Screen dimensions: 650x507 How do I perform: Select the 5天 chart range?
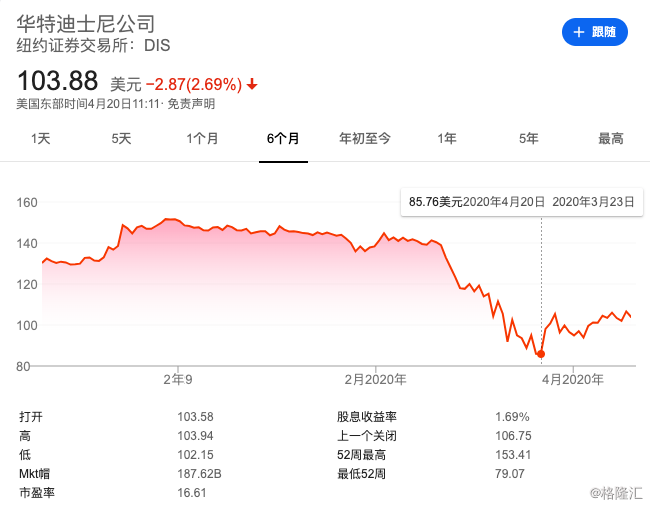click(121, 139)
